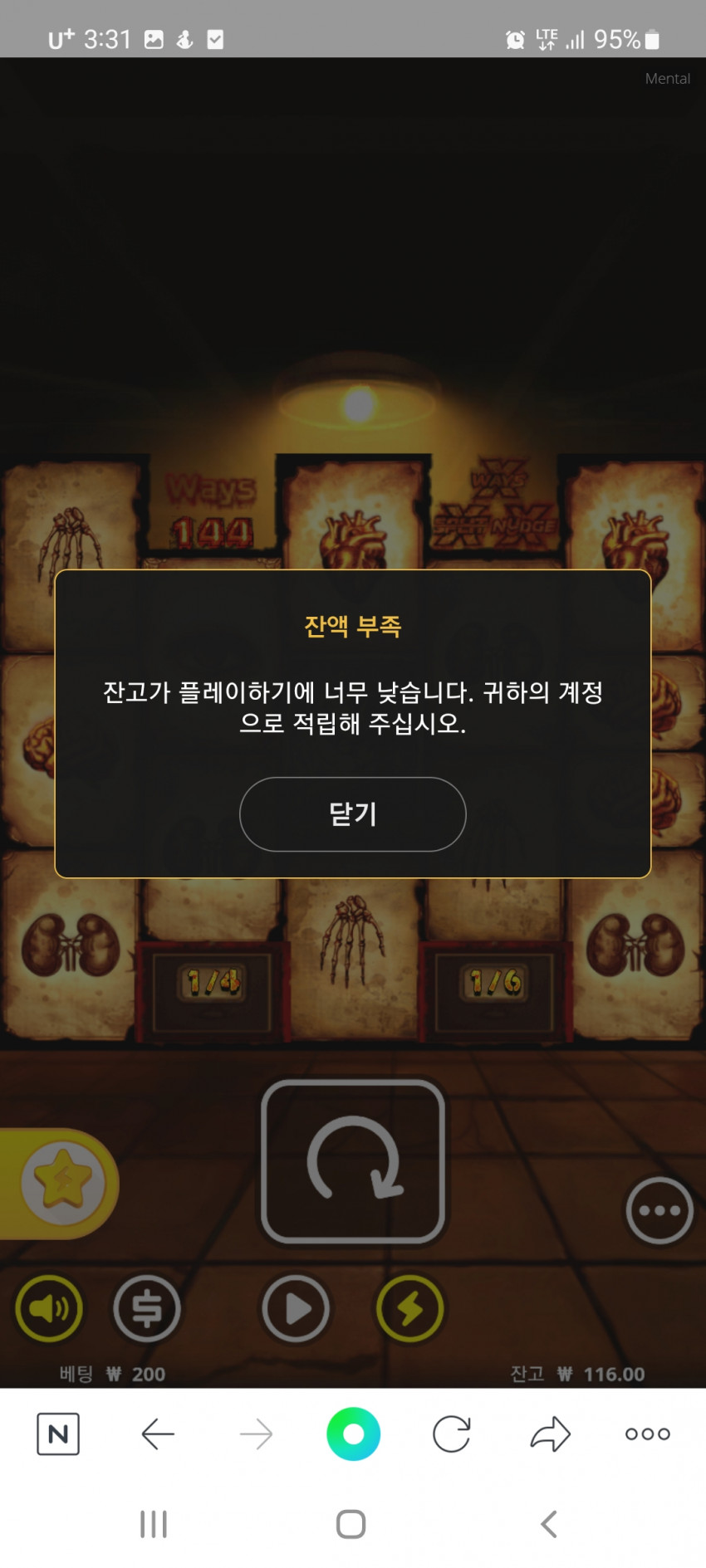Open the browser more options menu

pos(648,1434)
